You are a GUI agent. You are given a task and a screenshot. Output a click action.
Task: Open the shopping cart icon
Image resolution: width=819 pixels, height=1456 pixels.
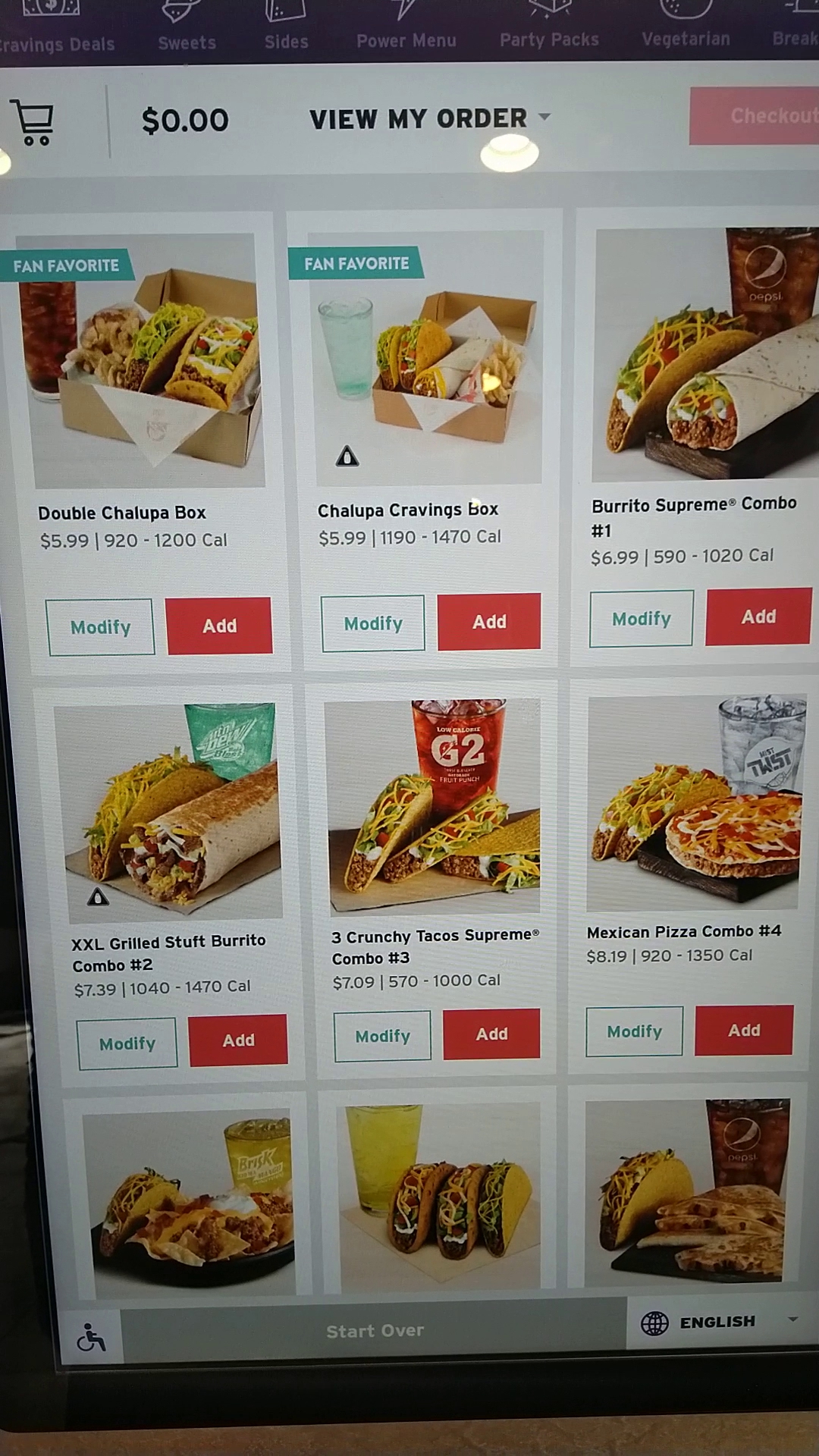coord(33,122)
